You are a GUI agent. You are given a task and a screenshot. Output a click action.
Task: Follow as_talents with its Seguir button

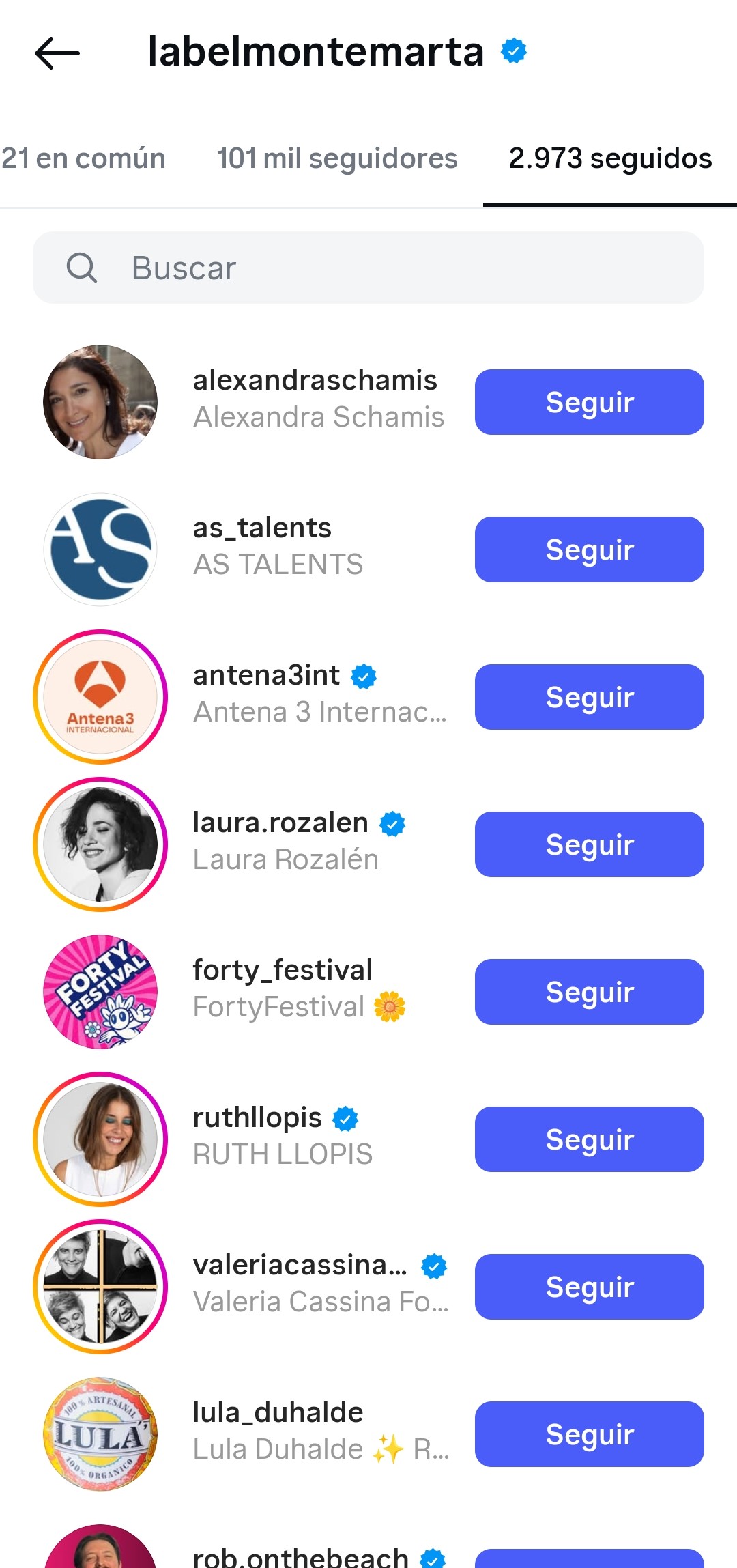589,550
